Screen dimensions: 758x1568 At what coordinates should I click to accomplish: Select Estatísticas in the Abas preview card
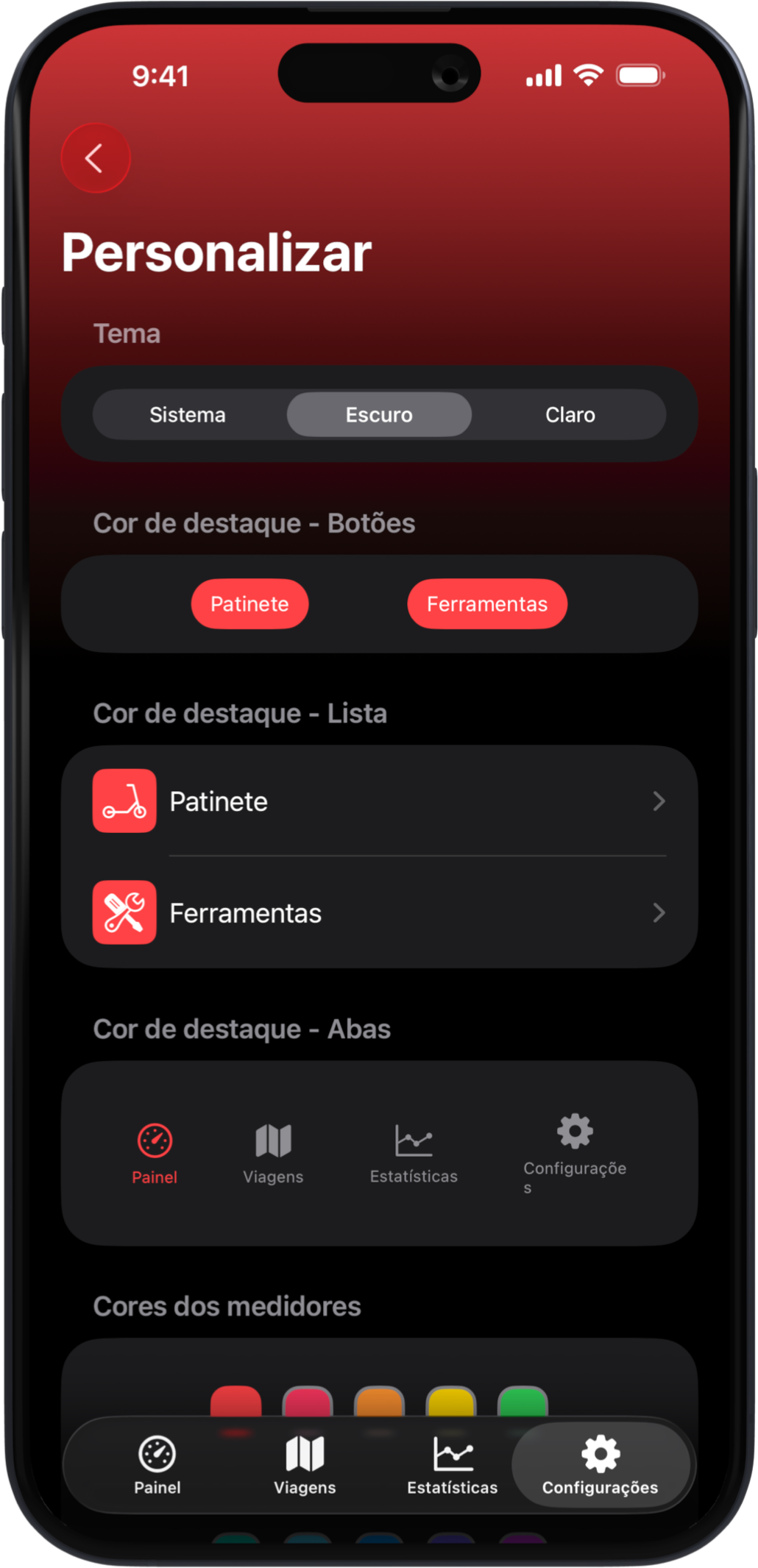pos(414,1153)
